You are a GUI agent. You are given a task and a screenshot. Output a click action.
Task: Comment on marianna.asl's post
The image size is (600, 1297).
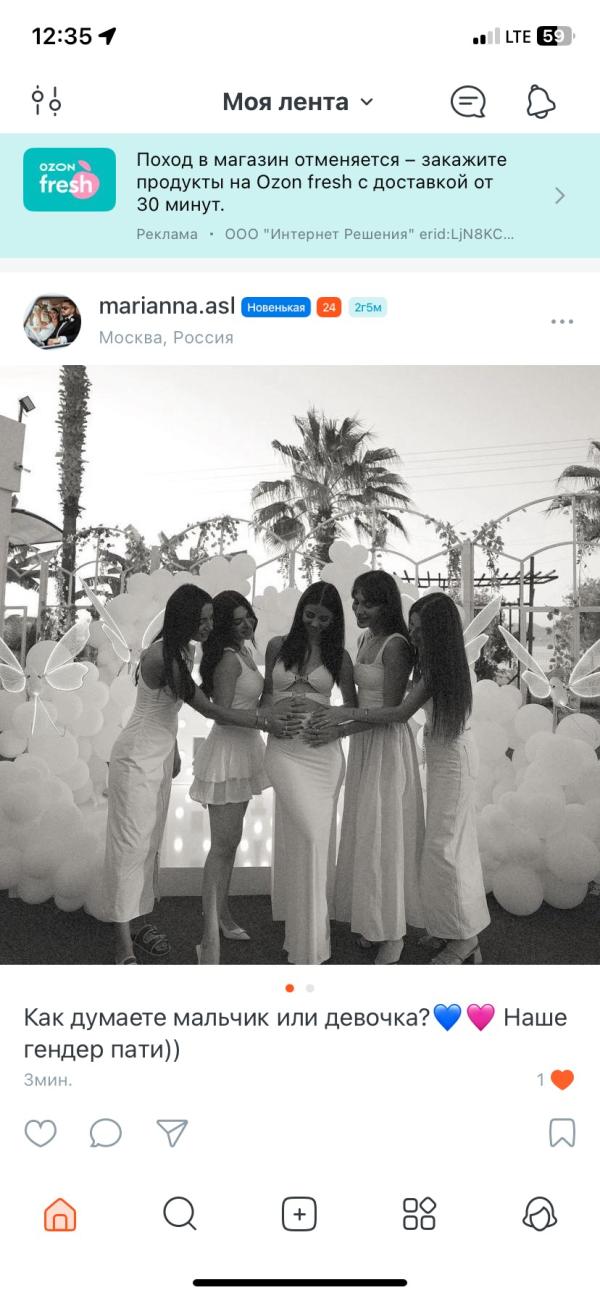click(105, 1132)
